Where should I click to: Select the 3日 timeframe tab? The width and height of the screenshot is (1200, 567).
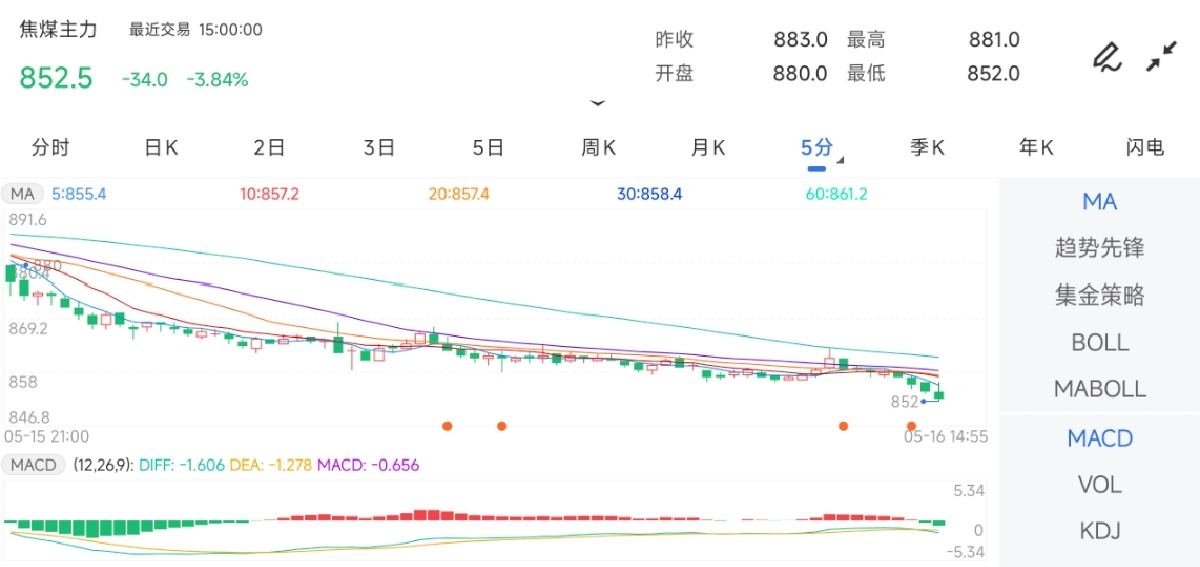tap(379, 148)
